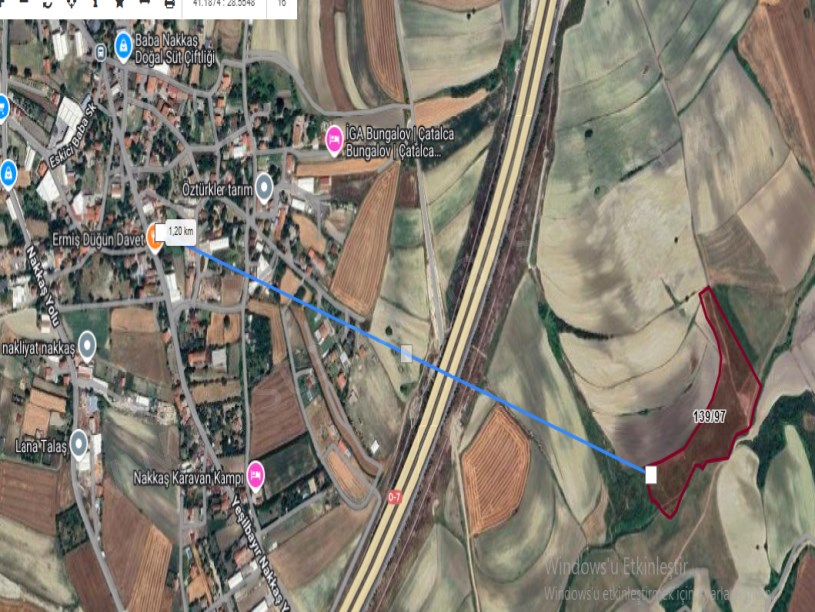The image size is (815, 612).
Task: Open Nakkaş Karavan Kampı lodging pin
Action: (255, 471)
